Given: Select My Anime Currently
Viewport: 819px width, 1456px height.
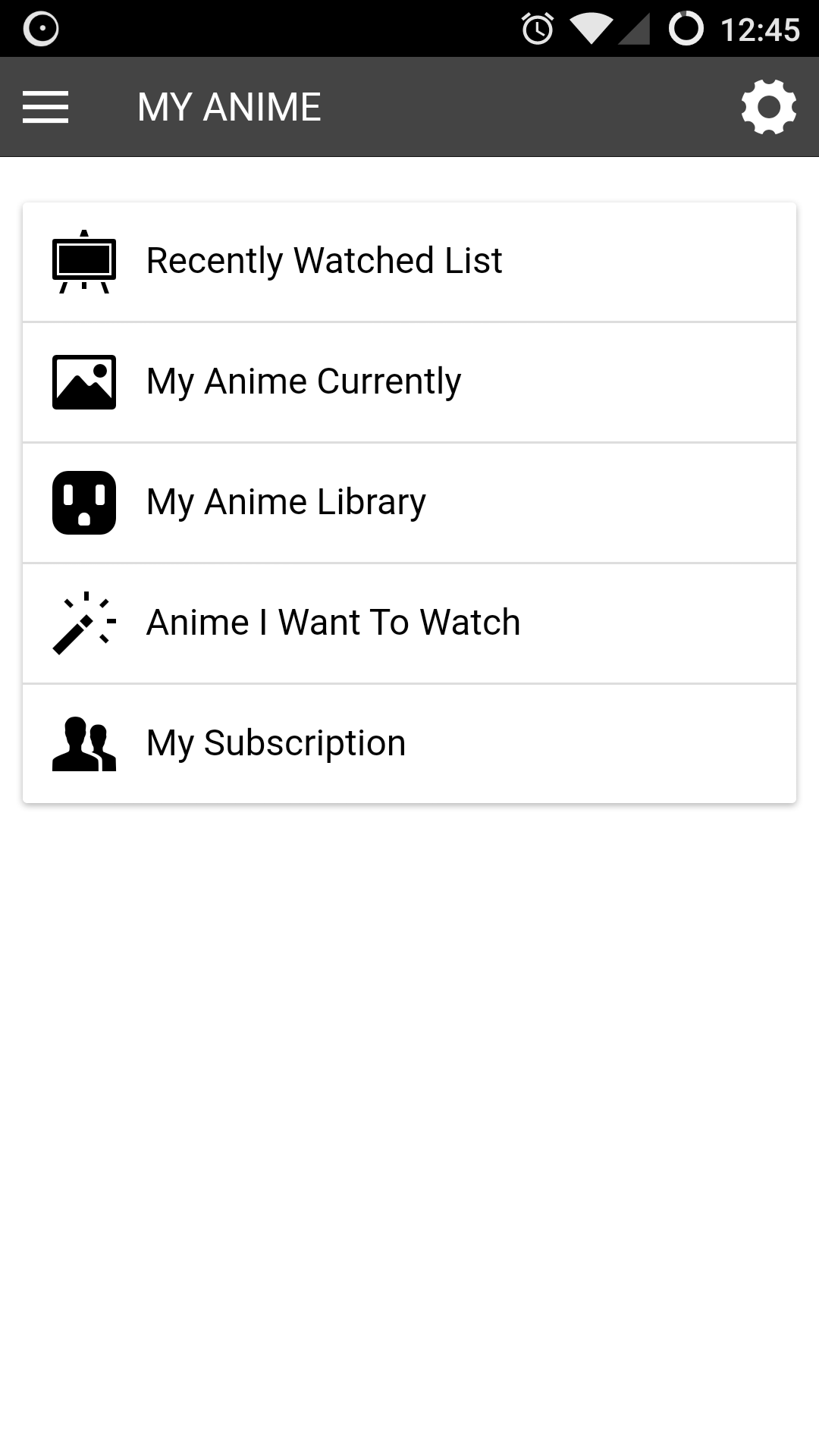Looking at the screenshot, I should point(409,382).
